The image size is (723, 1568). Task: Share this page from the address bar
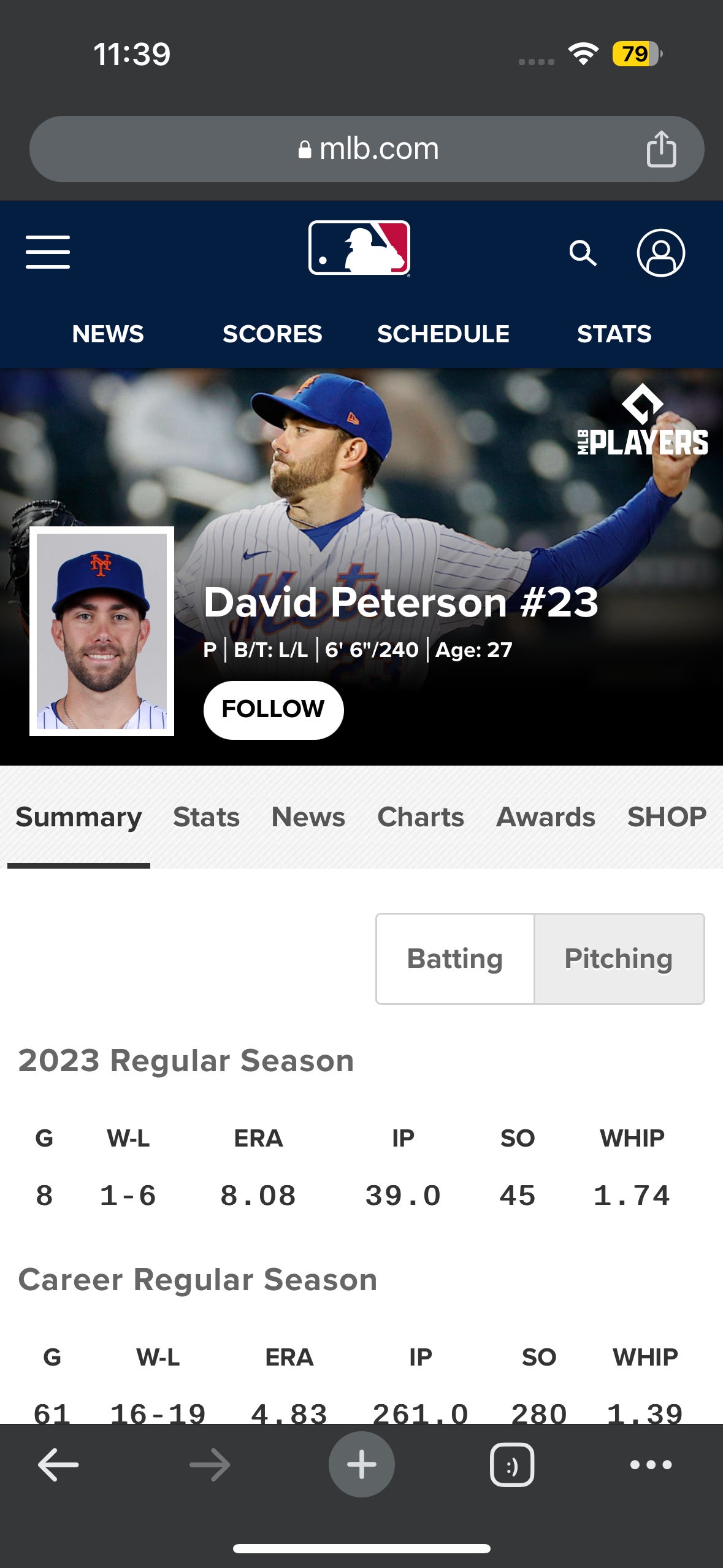(x=661, y=149)
